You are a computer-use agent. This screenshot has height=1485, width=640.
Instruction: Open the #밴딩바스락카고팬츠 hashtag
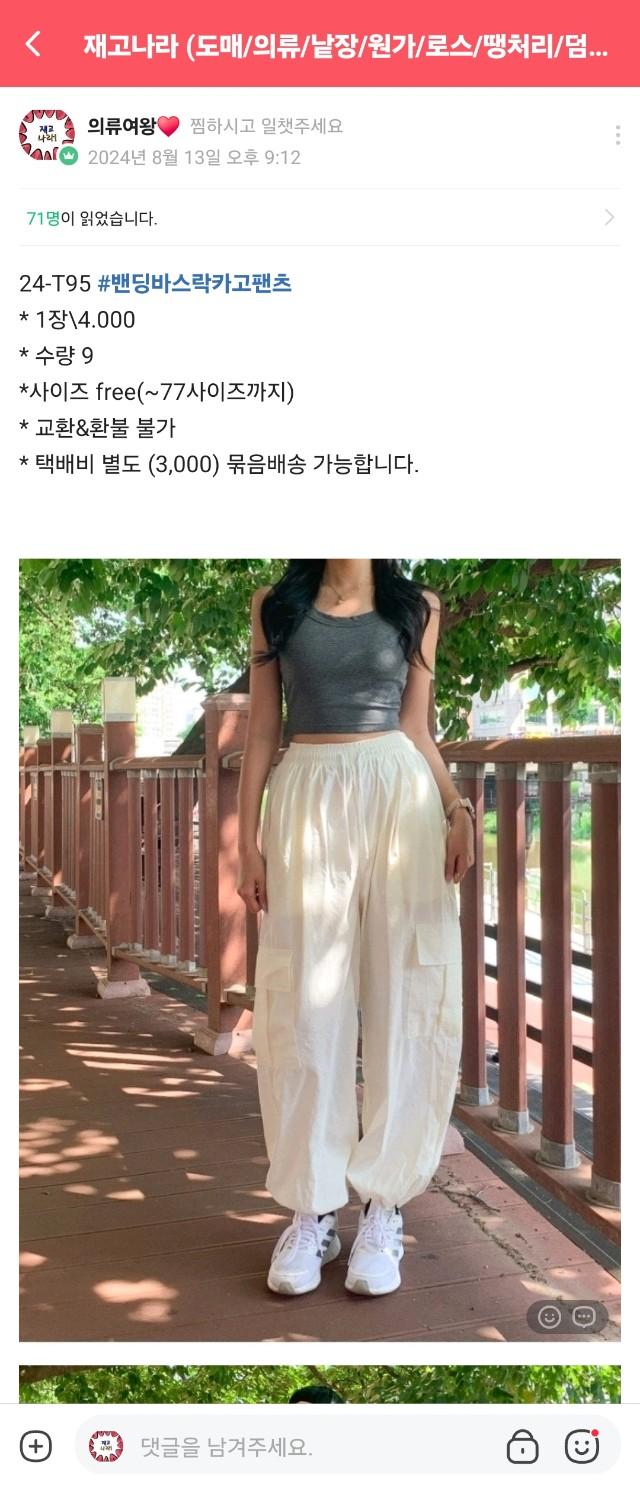click(x=195, y=284)
